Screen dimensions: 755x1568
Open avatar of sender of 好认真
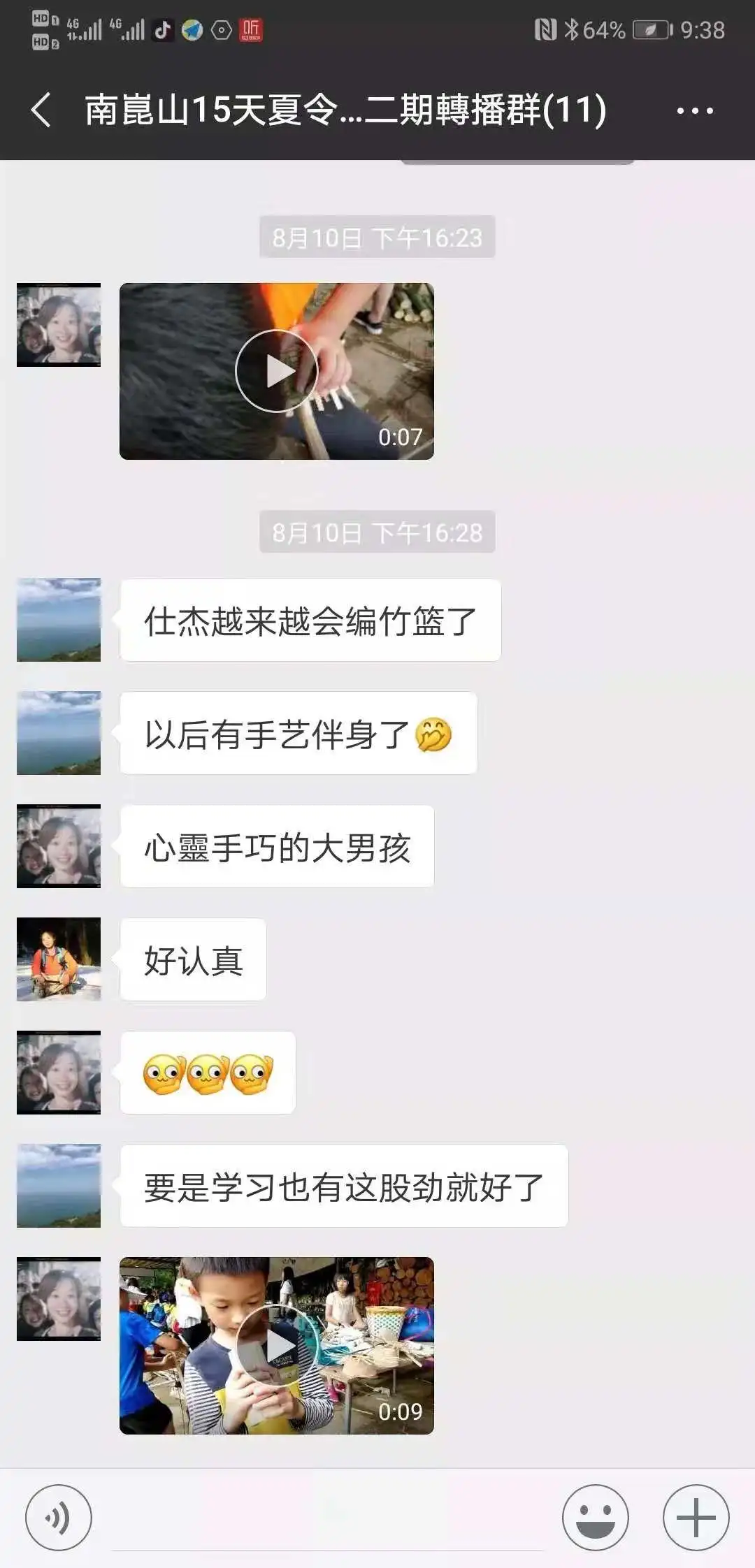coord(59,959)
